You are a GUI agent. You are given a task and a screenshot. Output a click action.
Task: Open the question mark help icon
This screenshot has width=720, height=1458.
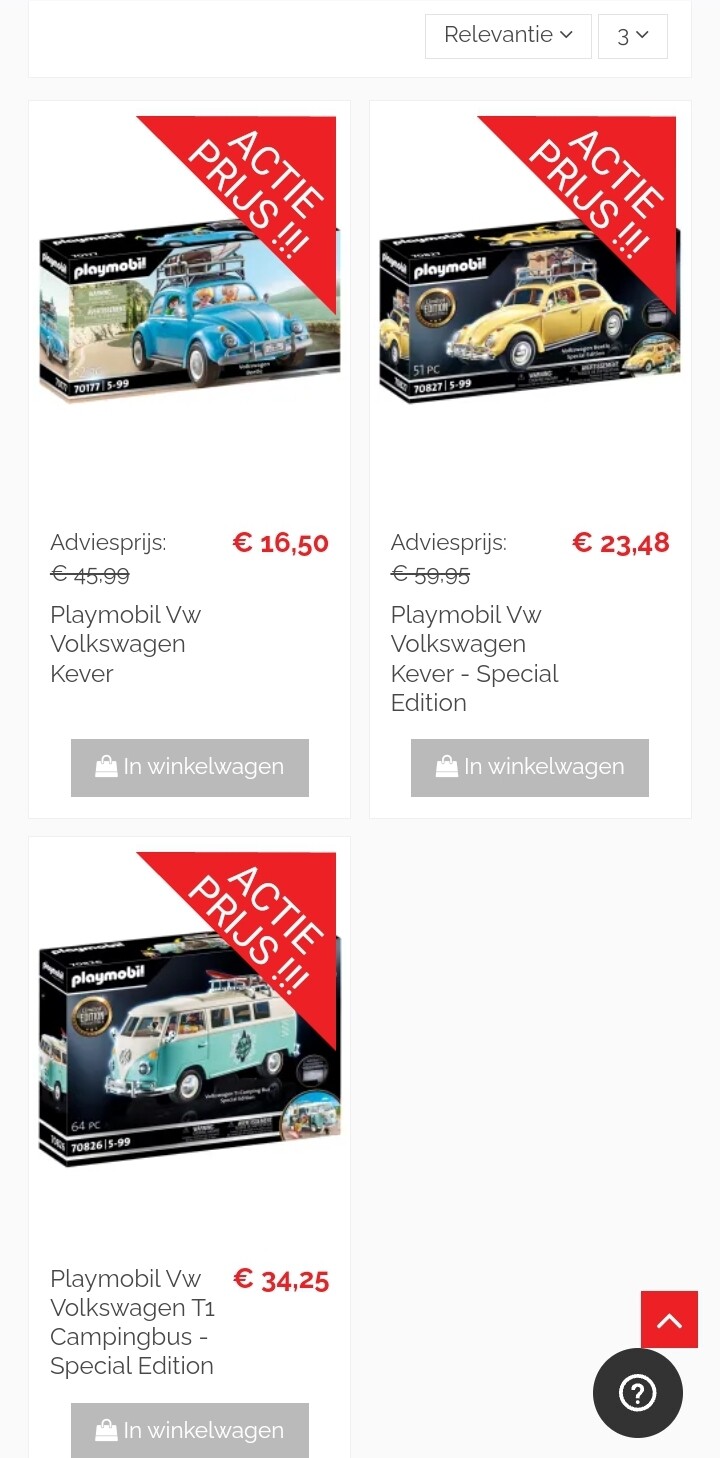coord(638,1392)
